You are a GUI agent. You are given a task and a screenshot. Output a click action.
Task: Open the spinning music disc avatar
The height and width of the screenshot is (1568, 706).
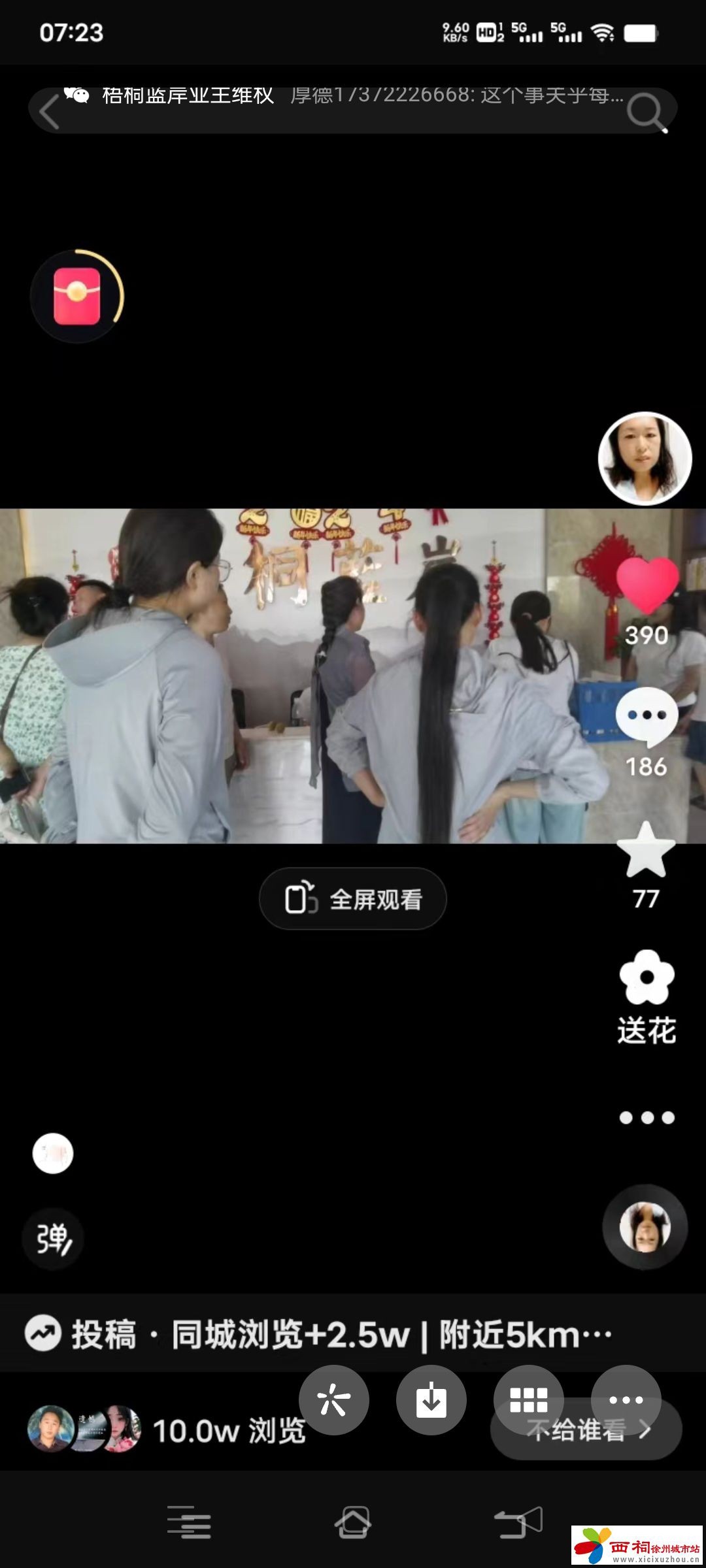pos(645,1227)
